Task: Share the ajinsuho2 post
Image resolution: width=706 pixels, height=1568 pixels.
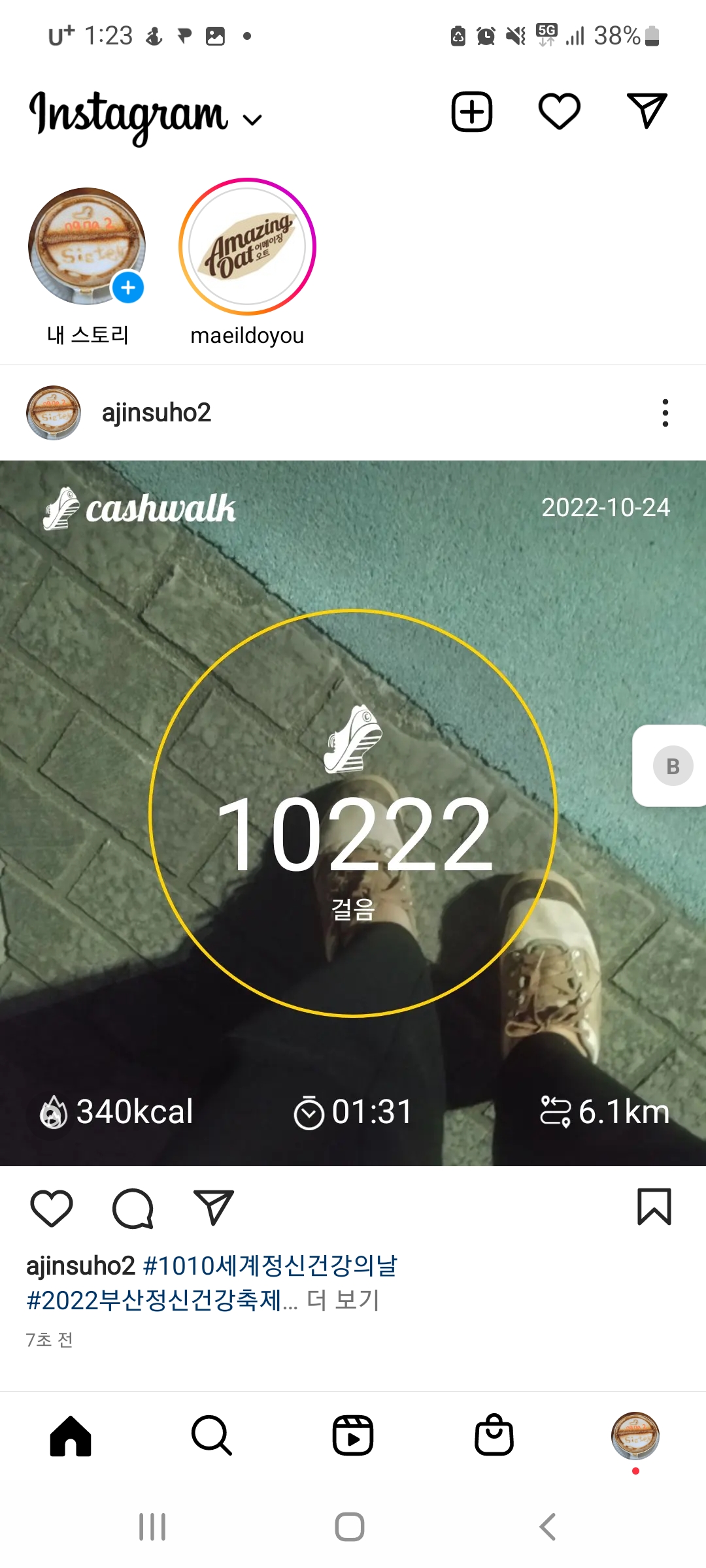Action: click(213, 1208)
